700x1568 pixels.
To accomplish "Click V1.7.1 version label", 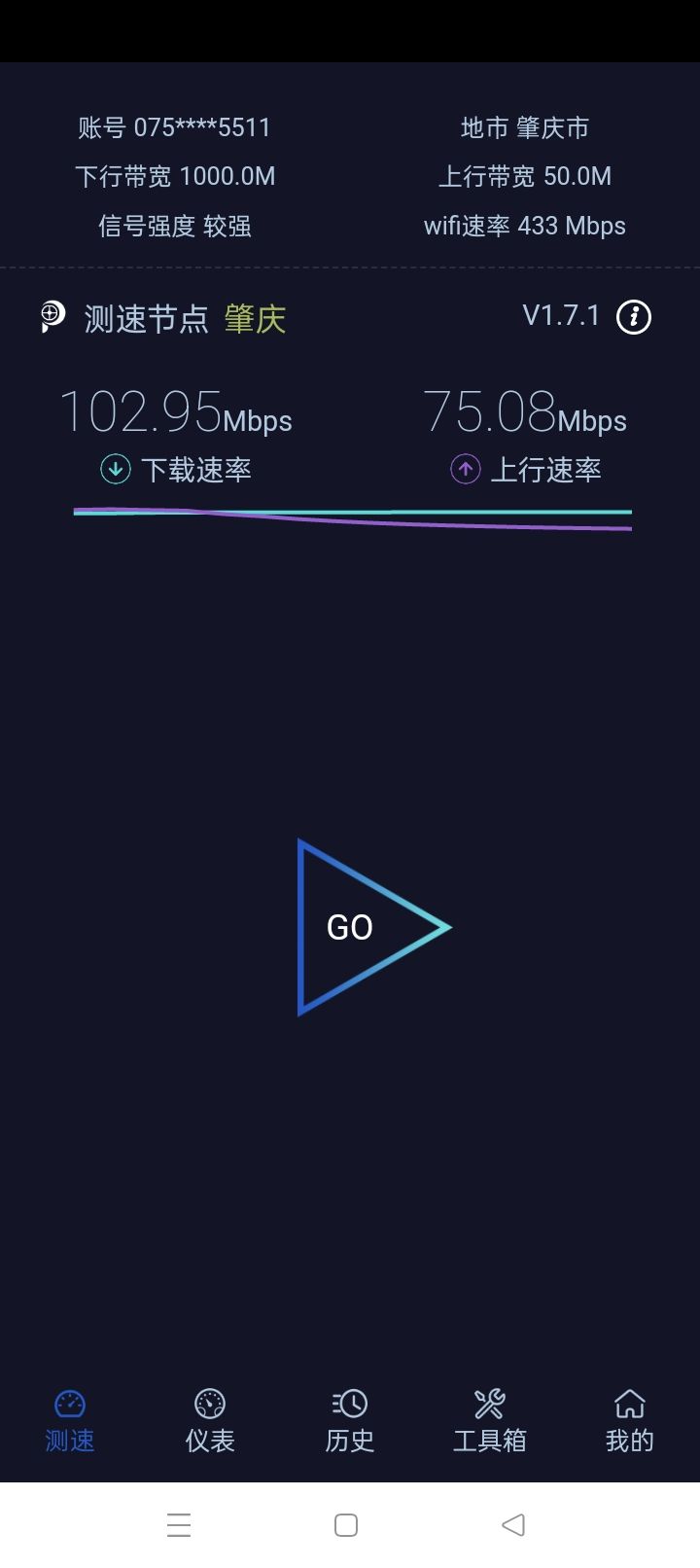I will (563, 316).
